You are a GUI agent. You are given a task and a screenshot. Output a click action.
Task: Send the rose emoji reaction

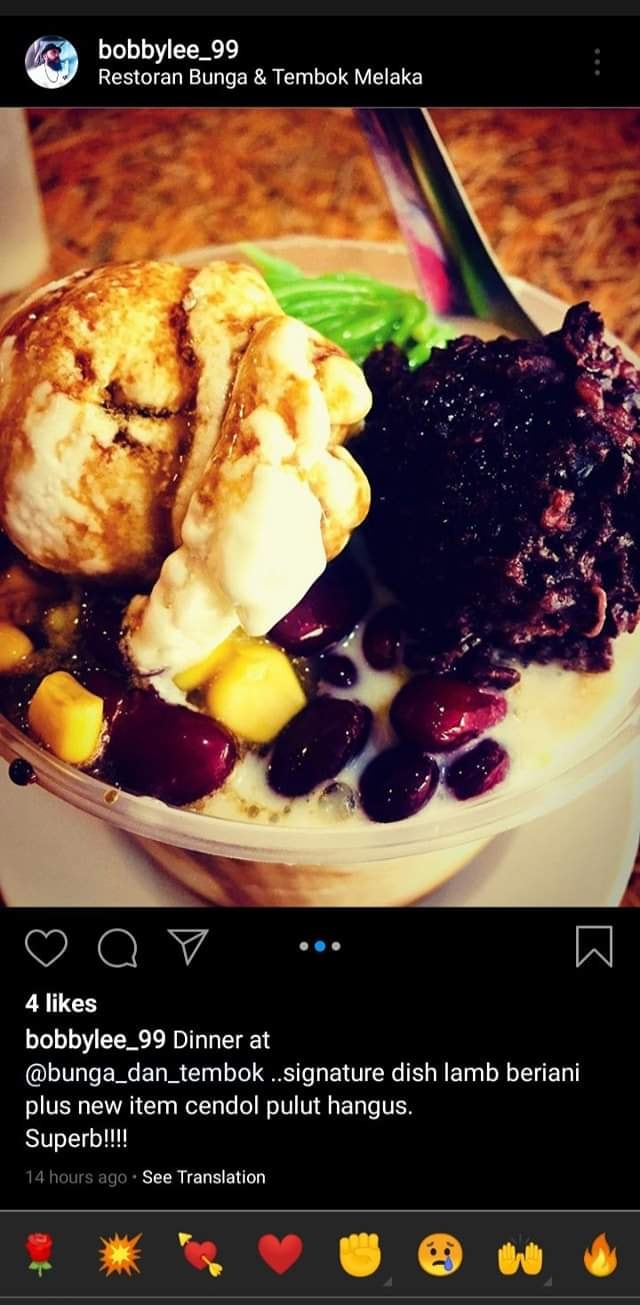click(x=40, y=1254)
